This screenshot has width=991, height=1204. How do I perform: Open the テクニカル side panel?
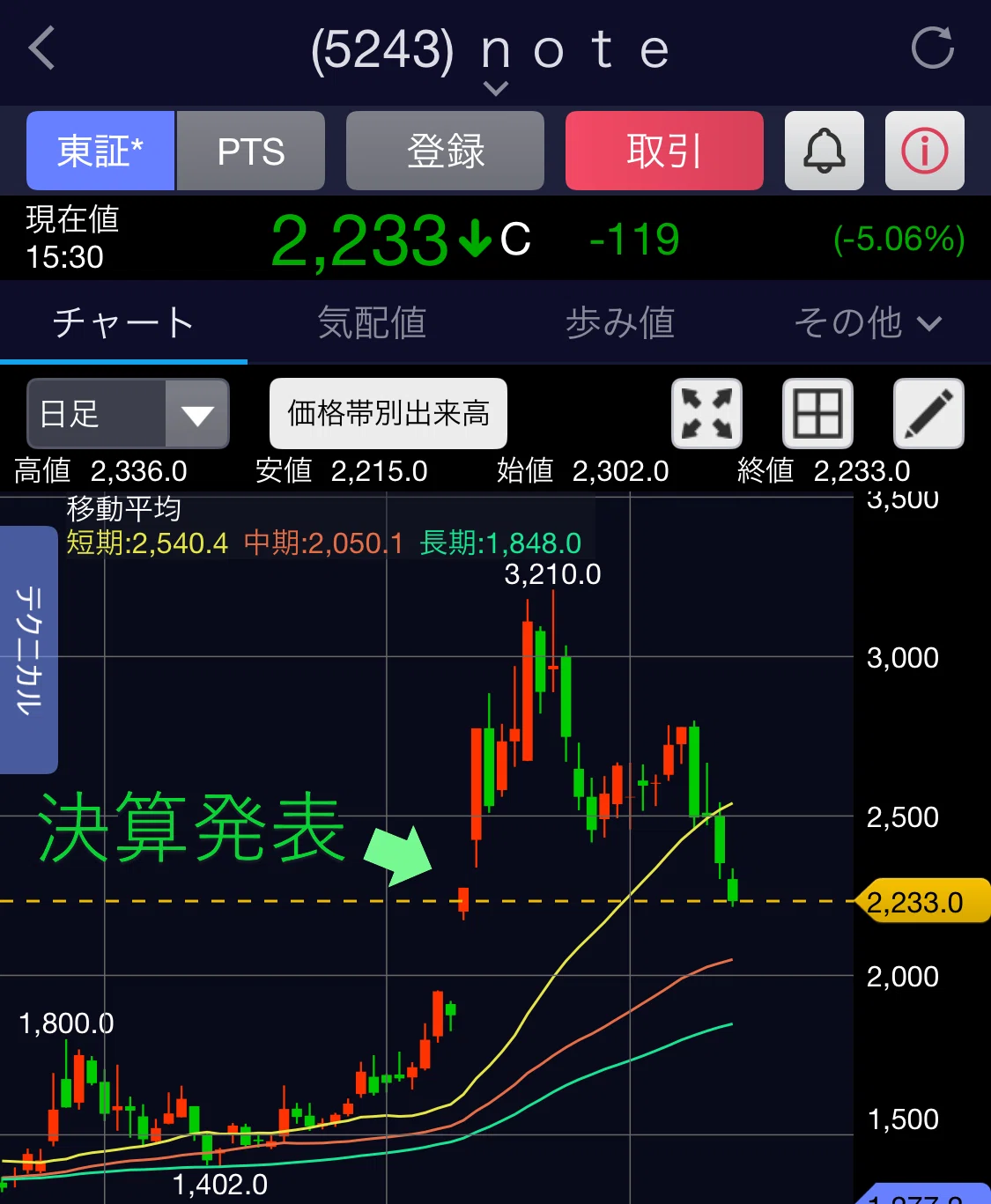pyautogui.click(x=28, y=650)
